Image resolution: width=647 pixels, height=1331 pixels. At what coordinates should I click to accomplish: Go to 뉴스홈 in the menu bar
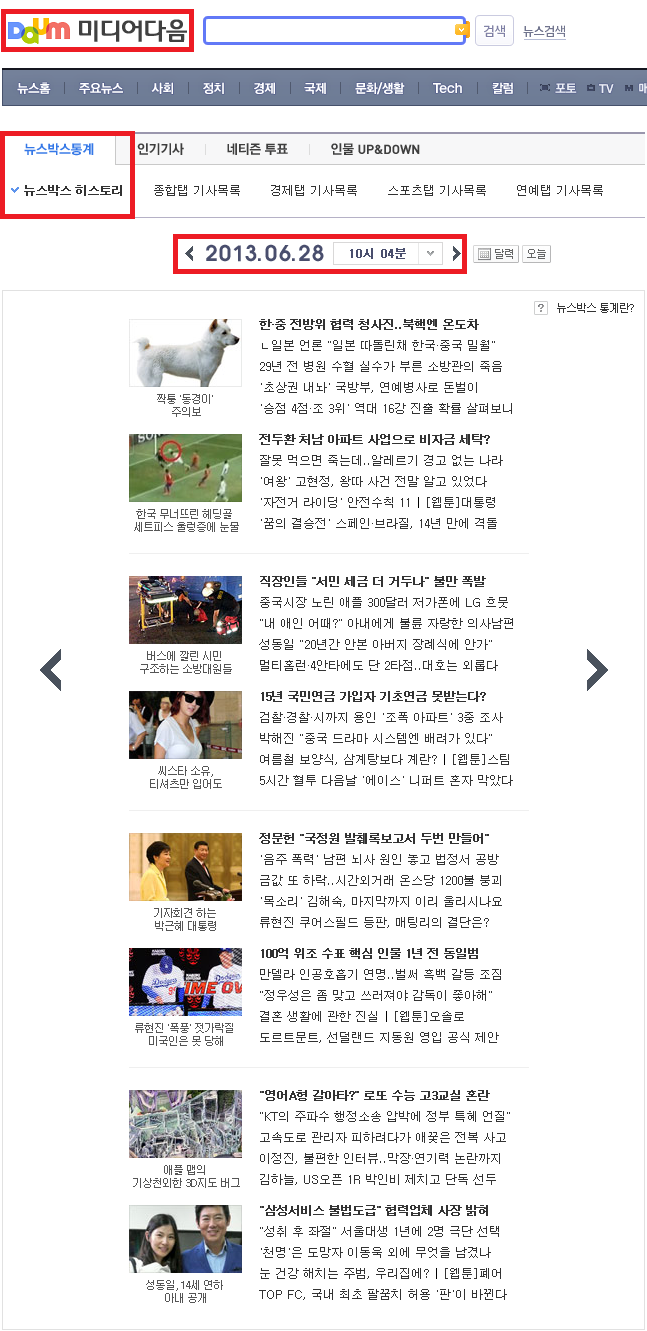point(34,88)
